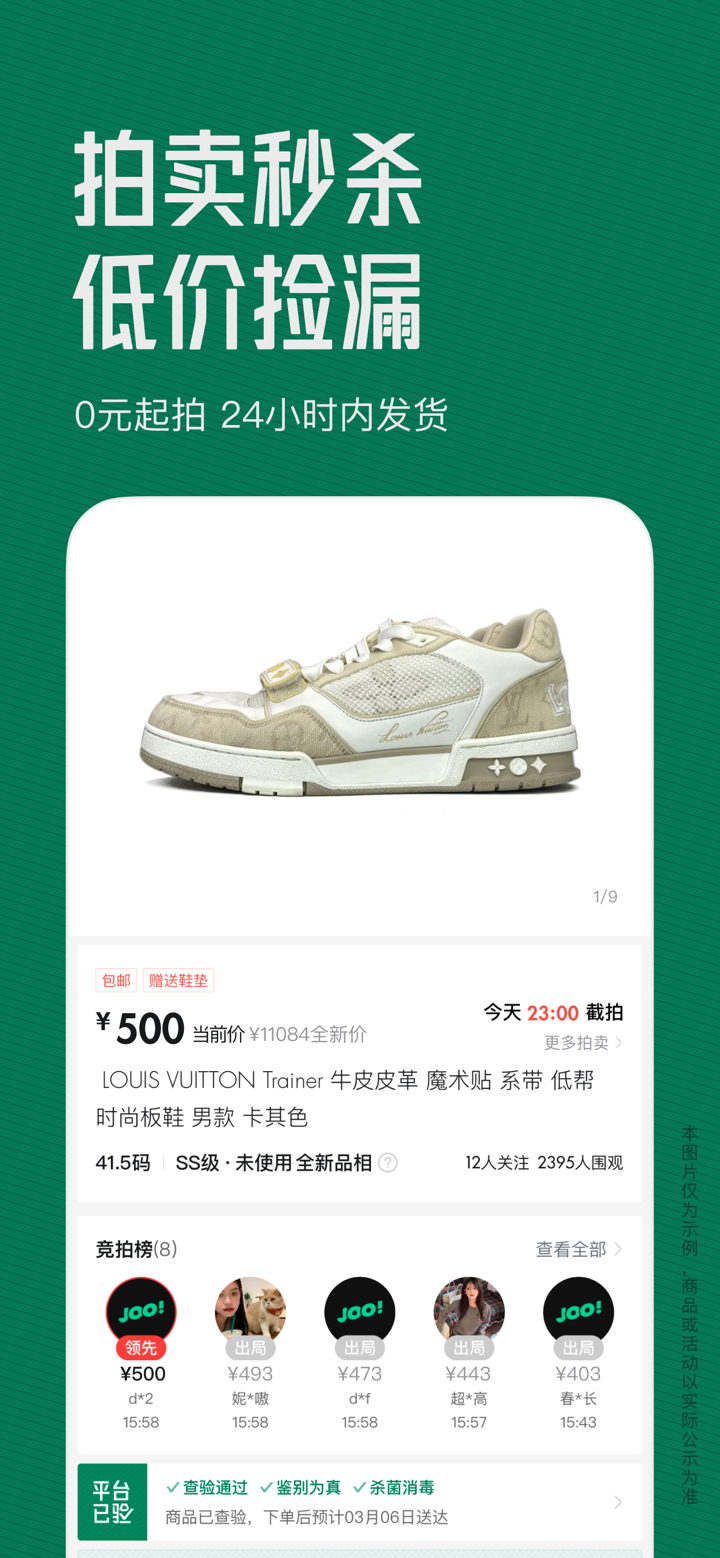
Task: Click the 杀菌消毒 checkmark
Action: coord(357,1487)
